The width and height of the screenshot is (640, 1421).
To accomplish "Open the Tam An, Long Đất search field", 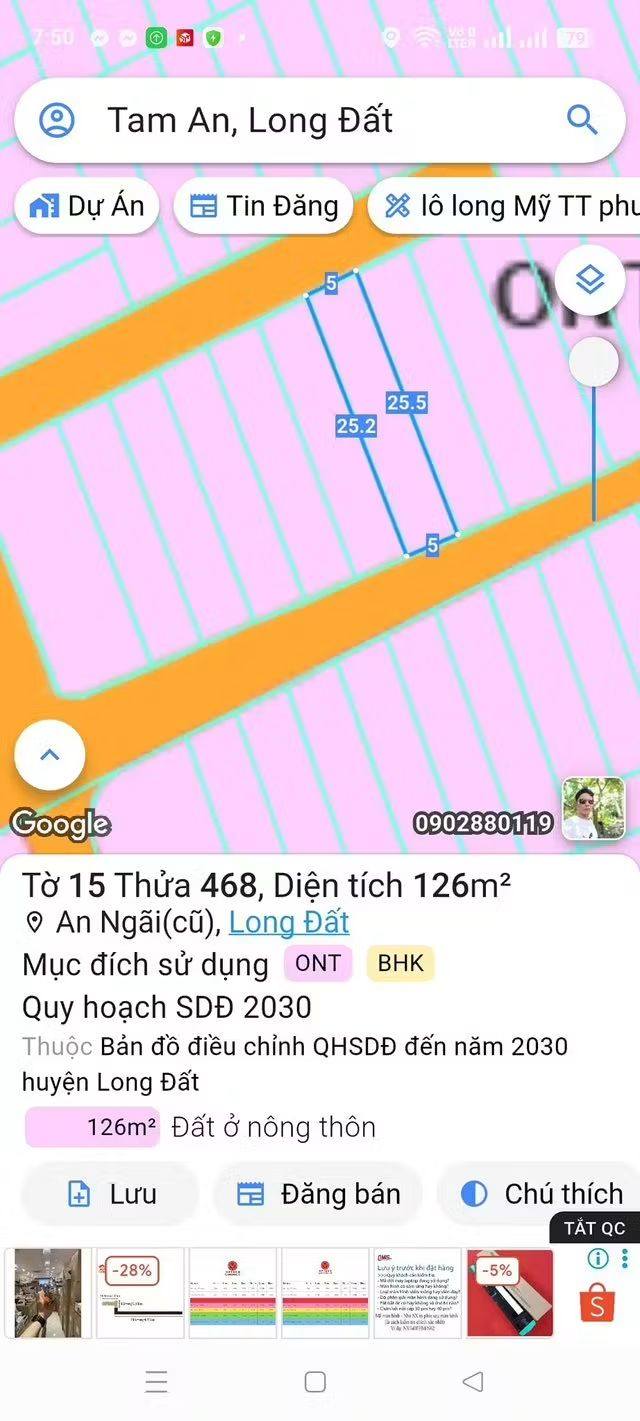I will pyautogui.click(x=300, y=120).
